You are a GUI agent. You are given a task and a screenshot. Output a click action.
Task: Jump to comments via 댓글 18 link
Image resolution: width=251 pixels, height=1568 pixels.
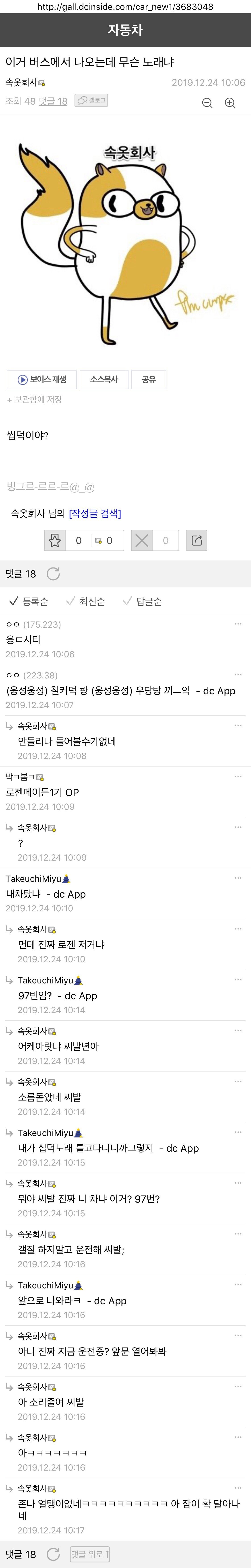[x=53, y=101]
